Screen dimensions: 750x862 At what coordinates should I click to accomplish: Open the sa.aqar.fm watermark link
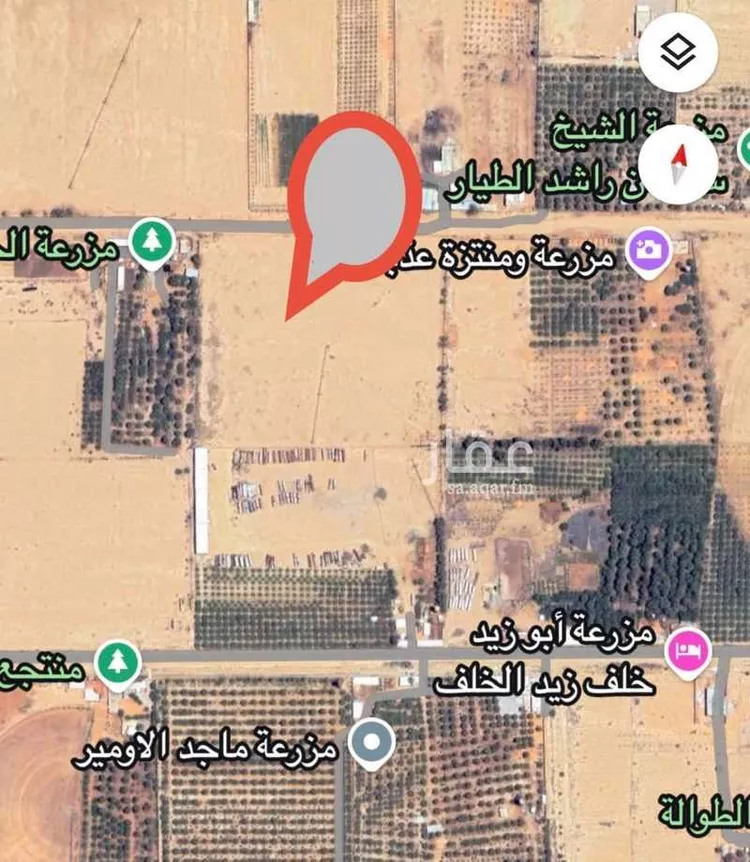(491, 489)
